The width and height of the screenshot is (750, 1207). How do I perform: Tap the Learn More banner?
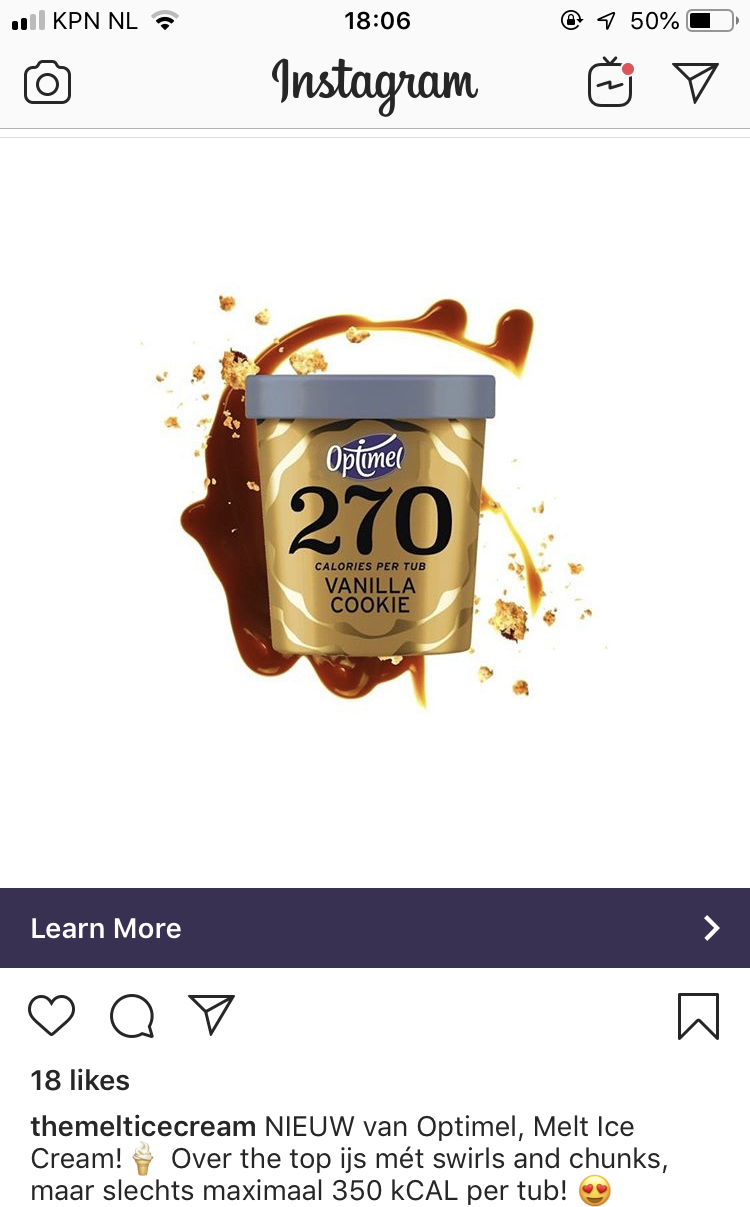coord(375,928)
